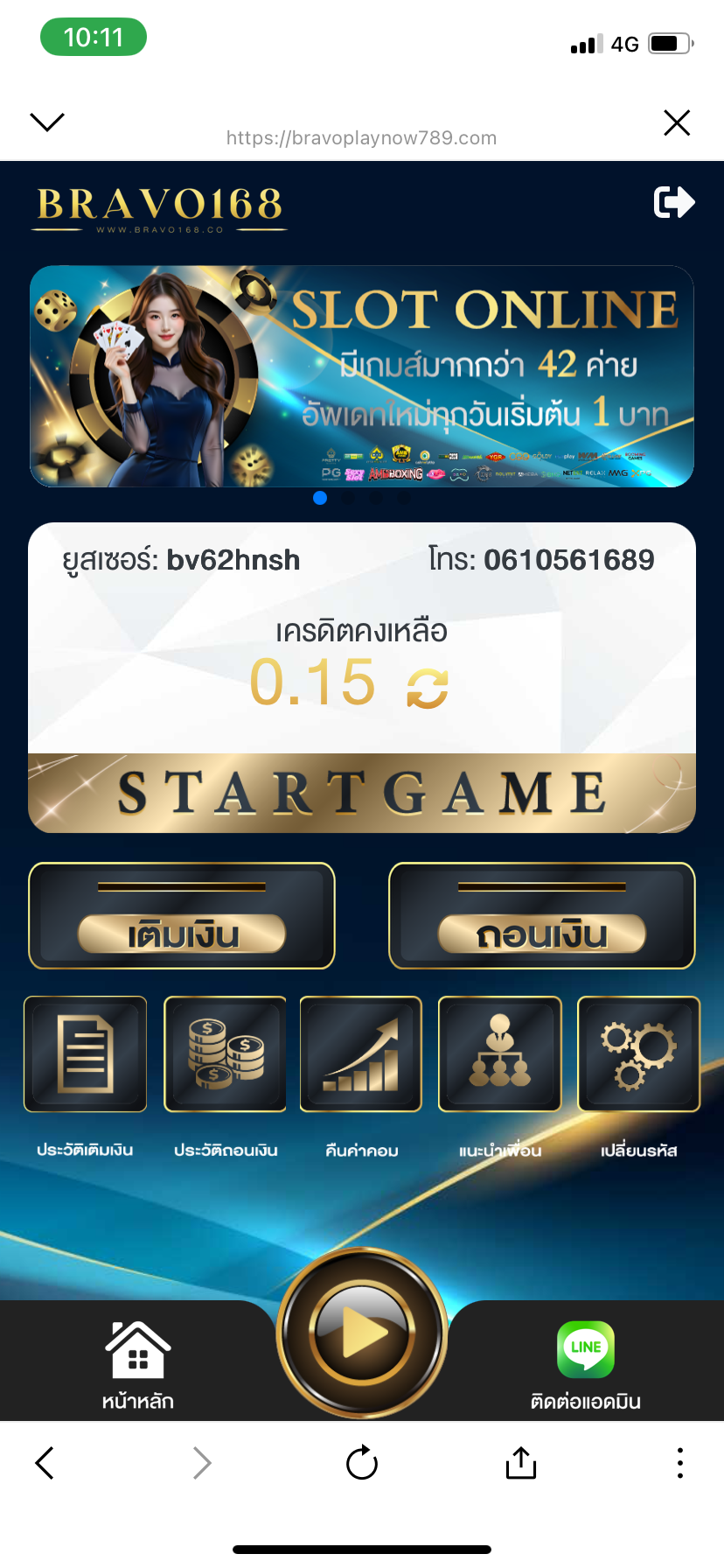Go to the หน้าหลัก home tab
The image size is (724, 1568).
coord(137,1363)
